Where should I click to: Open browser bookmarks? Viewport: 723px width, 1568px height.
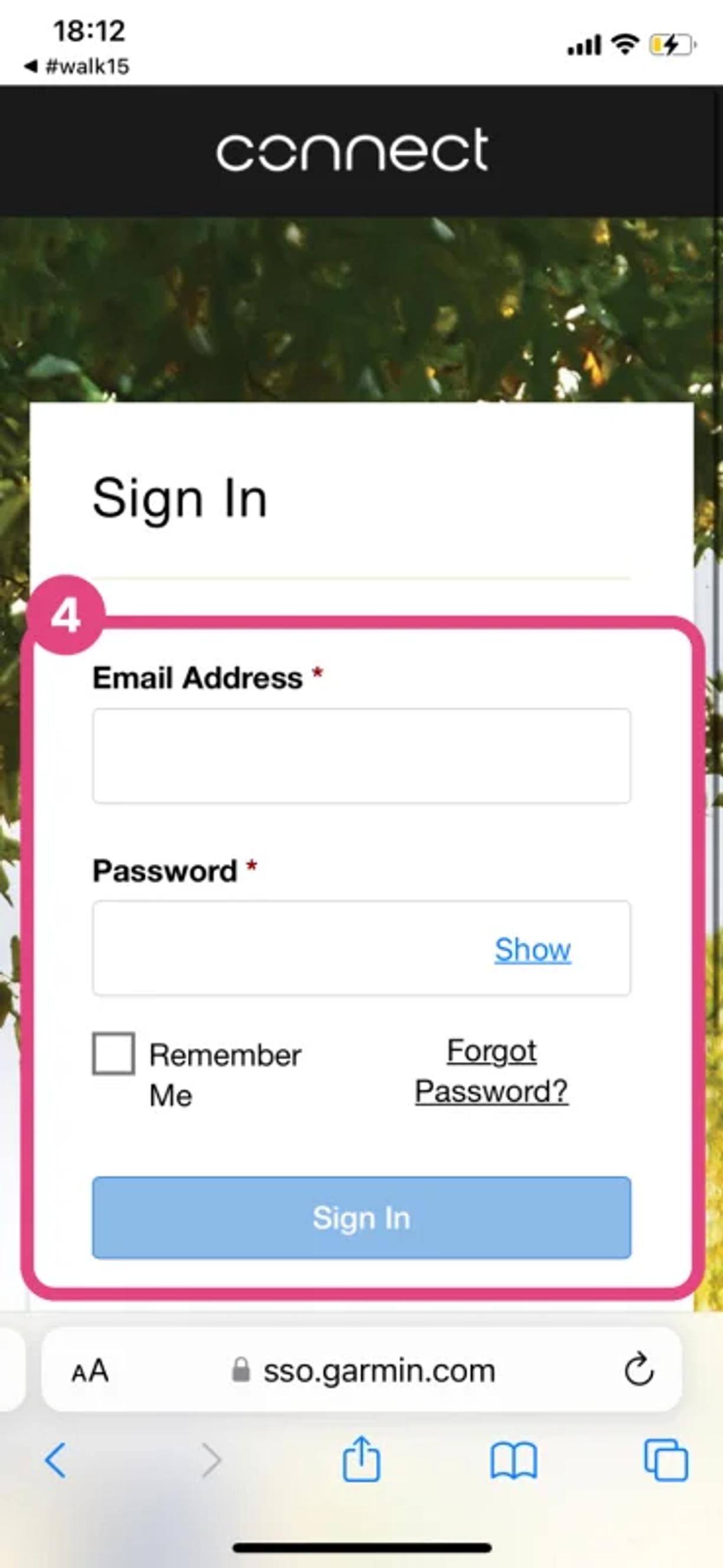click(x=514, y=1460)
